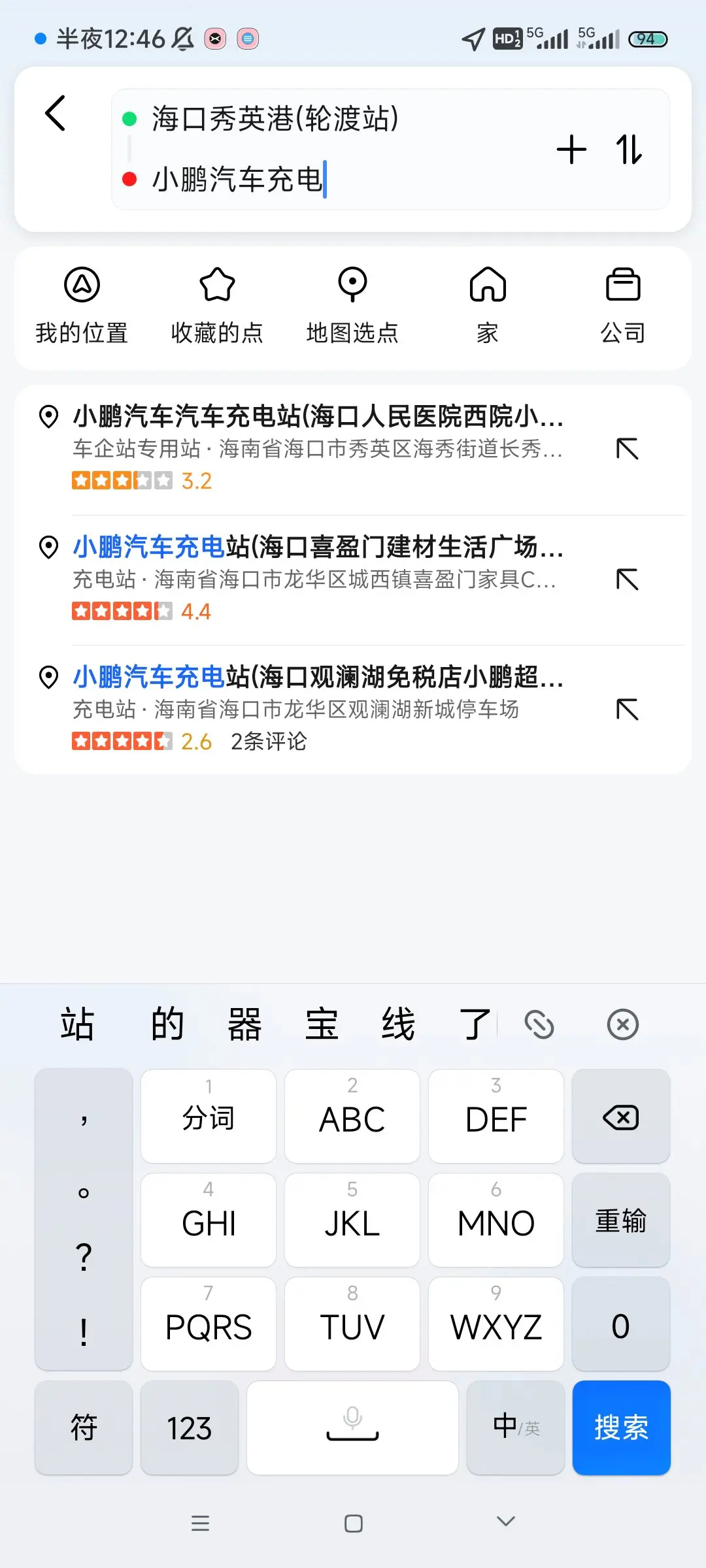Choose 我的位置 as the location
Viewport: 706px width, 1568px height.
pyautogui.click(x=82, y=305)
